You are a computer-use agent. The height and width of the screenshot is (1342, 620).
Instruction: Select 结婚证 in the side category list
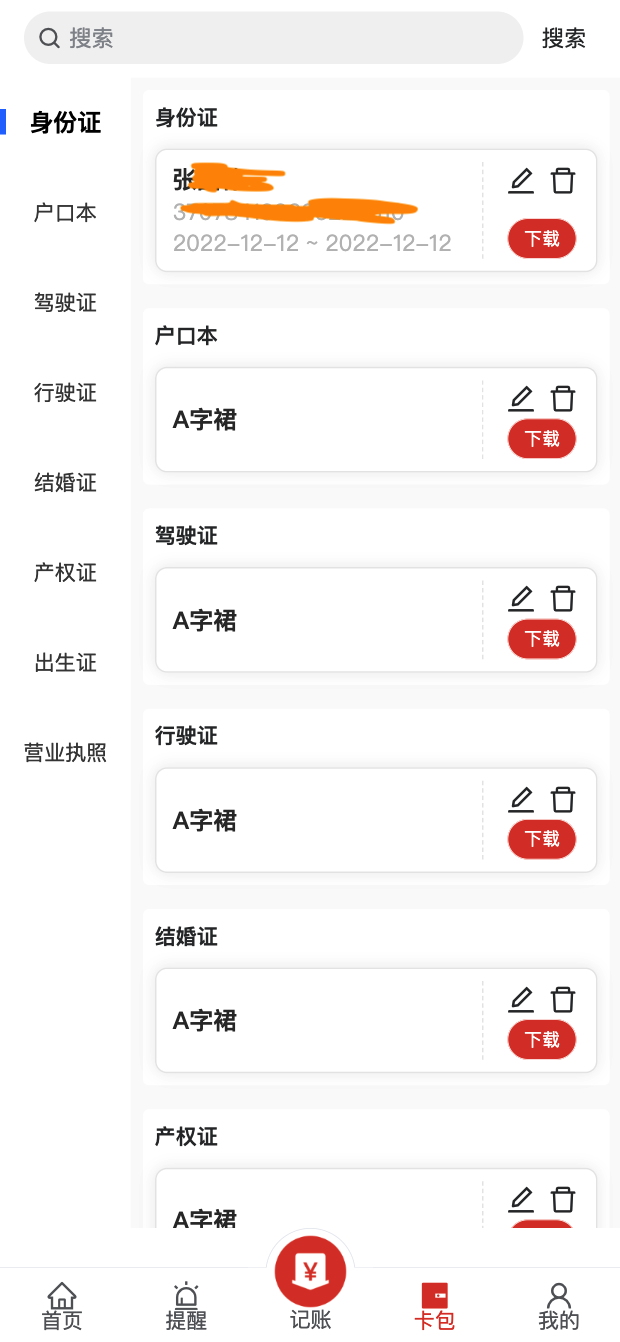pyautogui.click(x=65, y=483)
